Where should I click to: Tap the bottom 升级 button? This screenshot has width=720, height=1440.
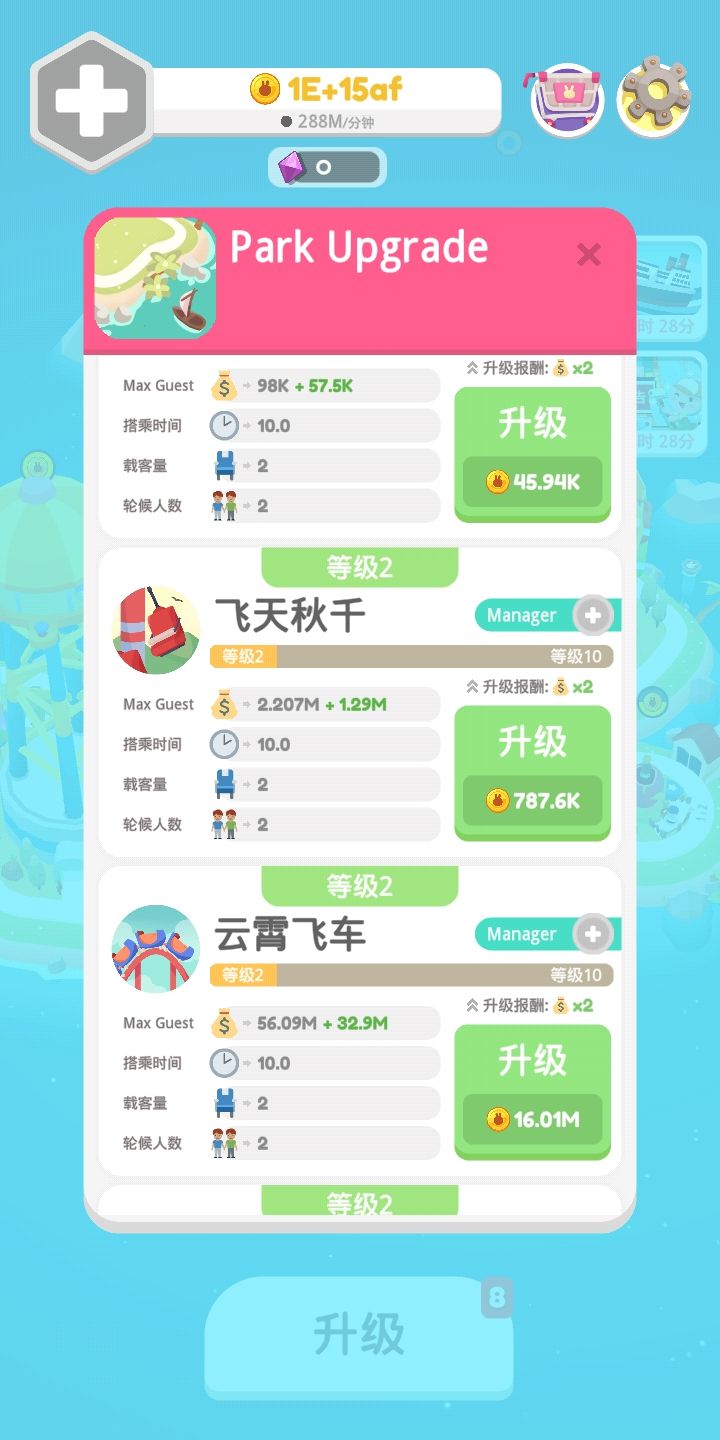(x=359, y=1336)
